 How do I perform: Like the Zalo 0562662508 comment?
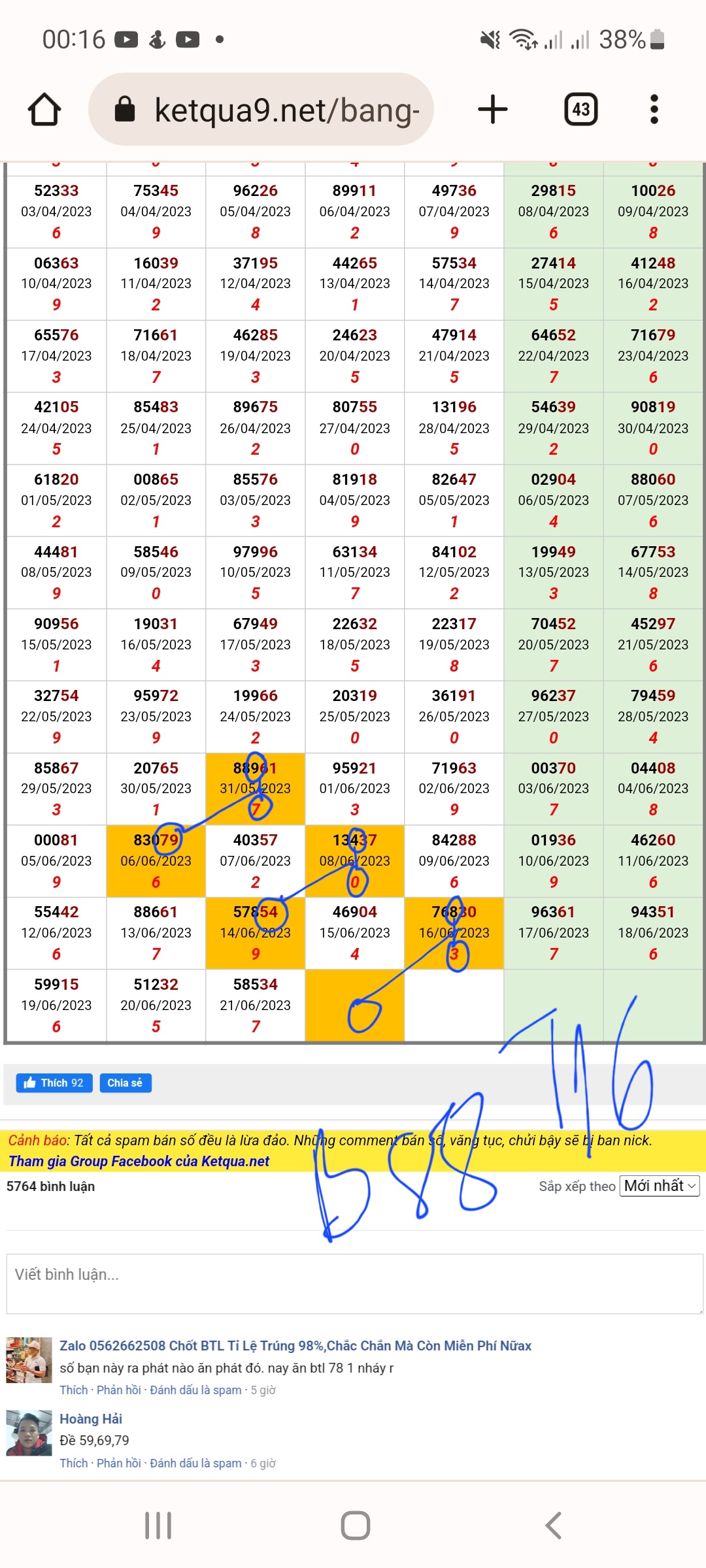tap(73, 1390)
